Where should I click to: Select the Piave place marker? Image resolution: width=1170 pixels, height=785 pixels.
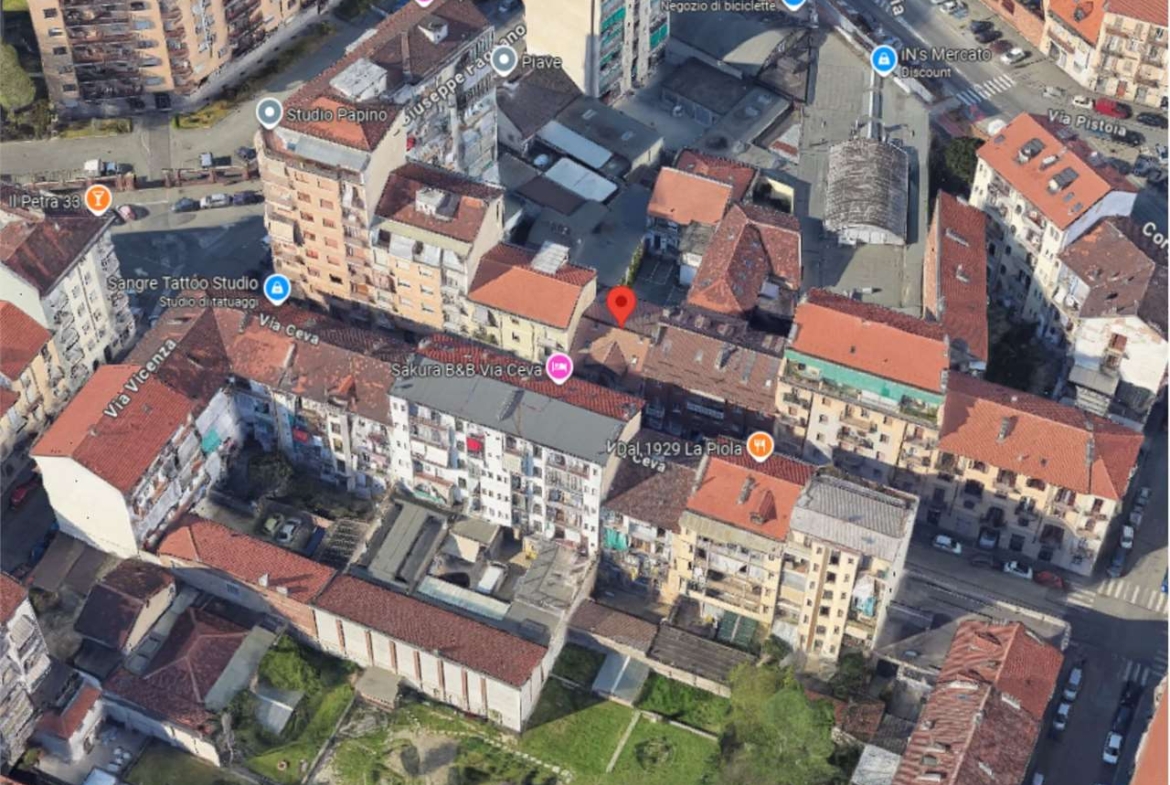504,61
